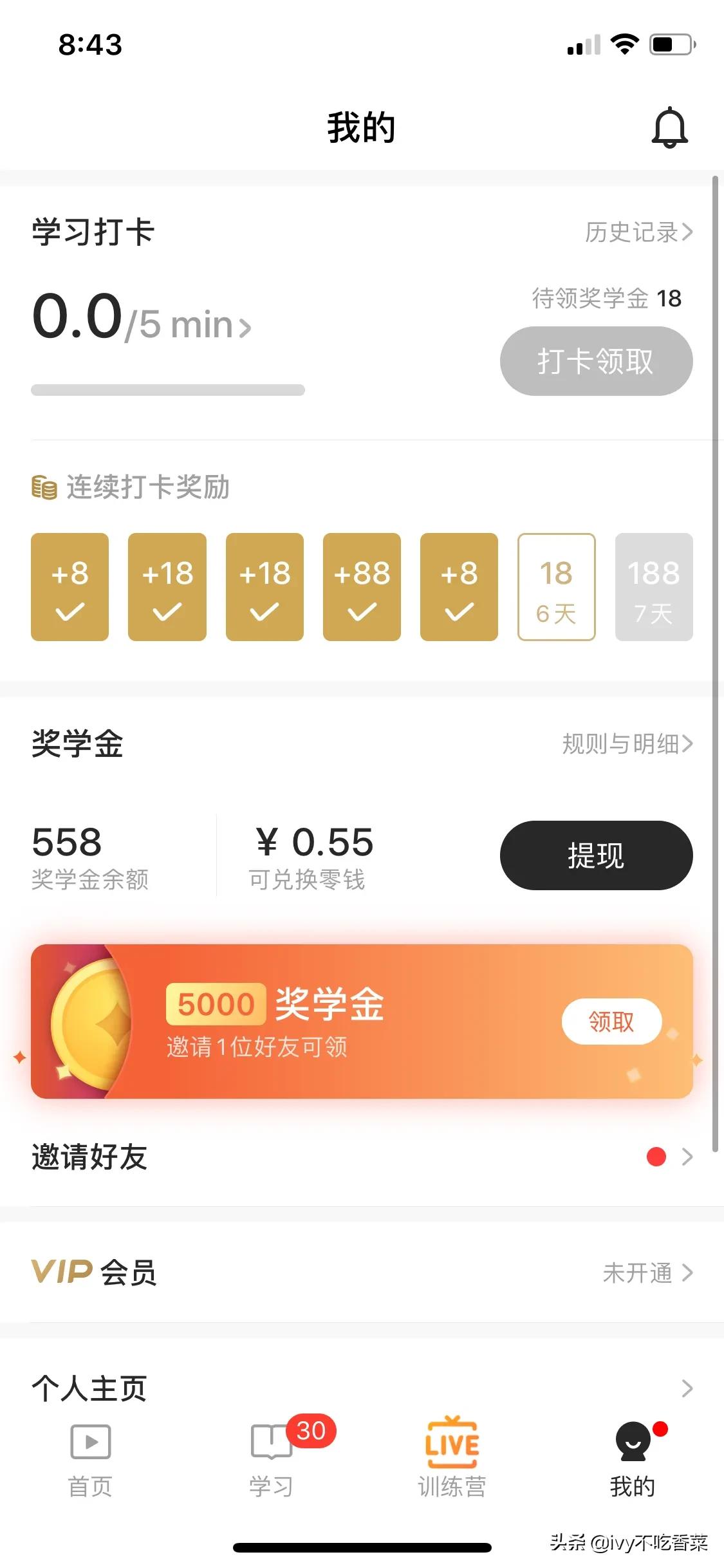Viewport: 724px width, 1568px height.
Task: Open 历史记录 check-in history
Action: 638,232
